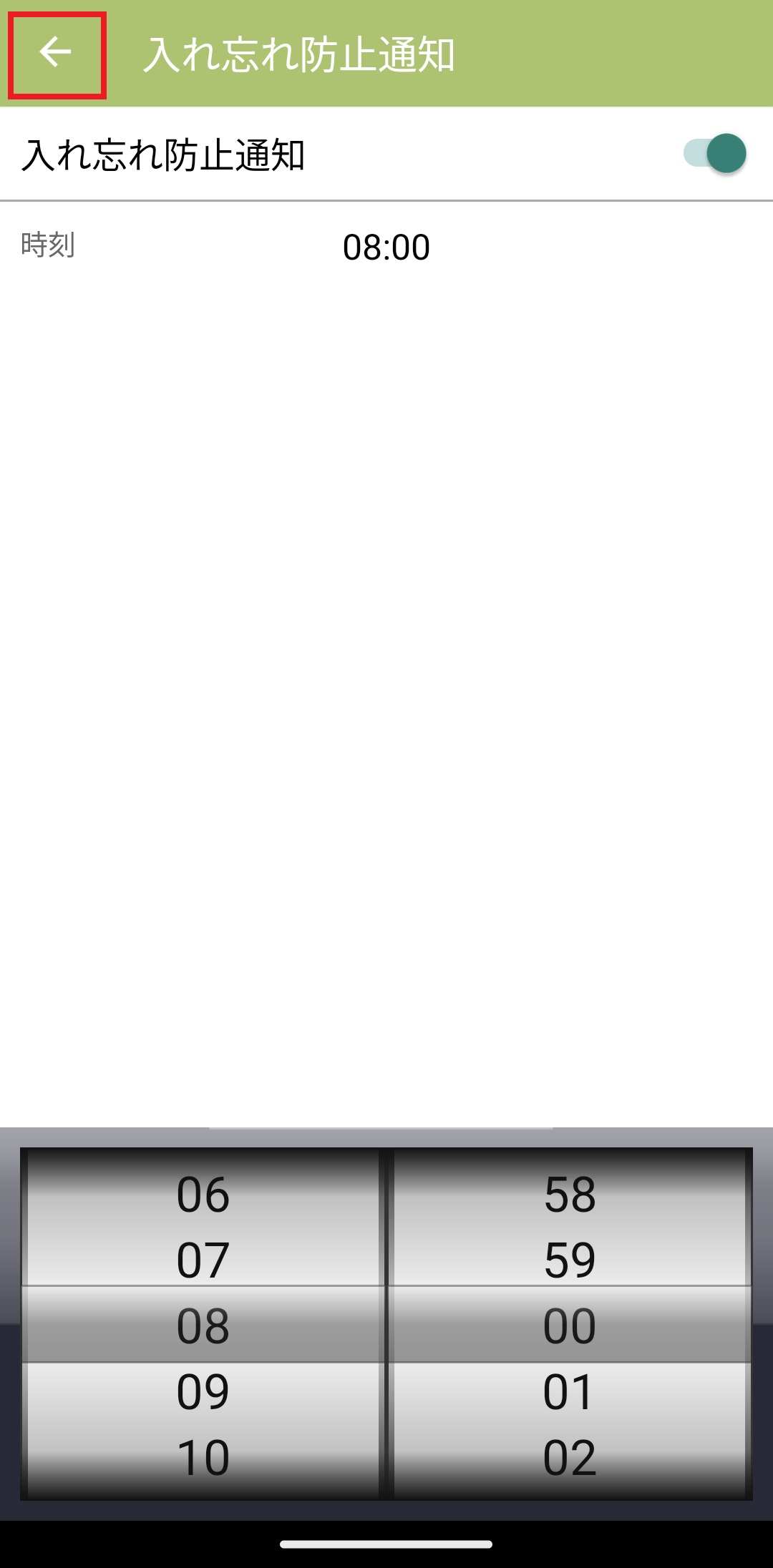Disable the 入れ忘れ防止通知 switch
This screenshot has width=773, height=1568.
coord(714,154)
